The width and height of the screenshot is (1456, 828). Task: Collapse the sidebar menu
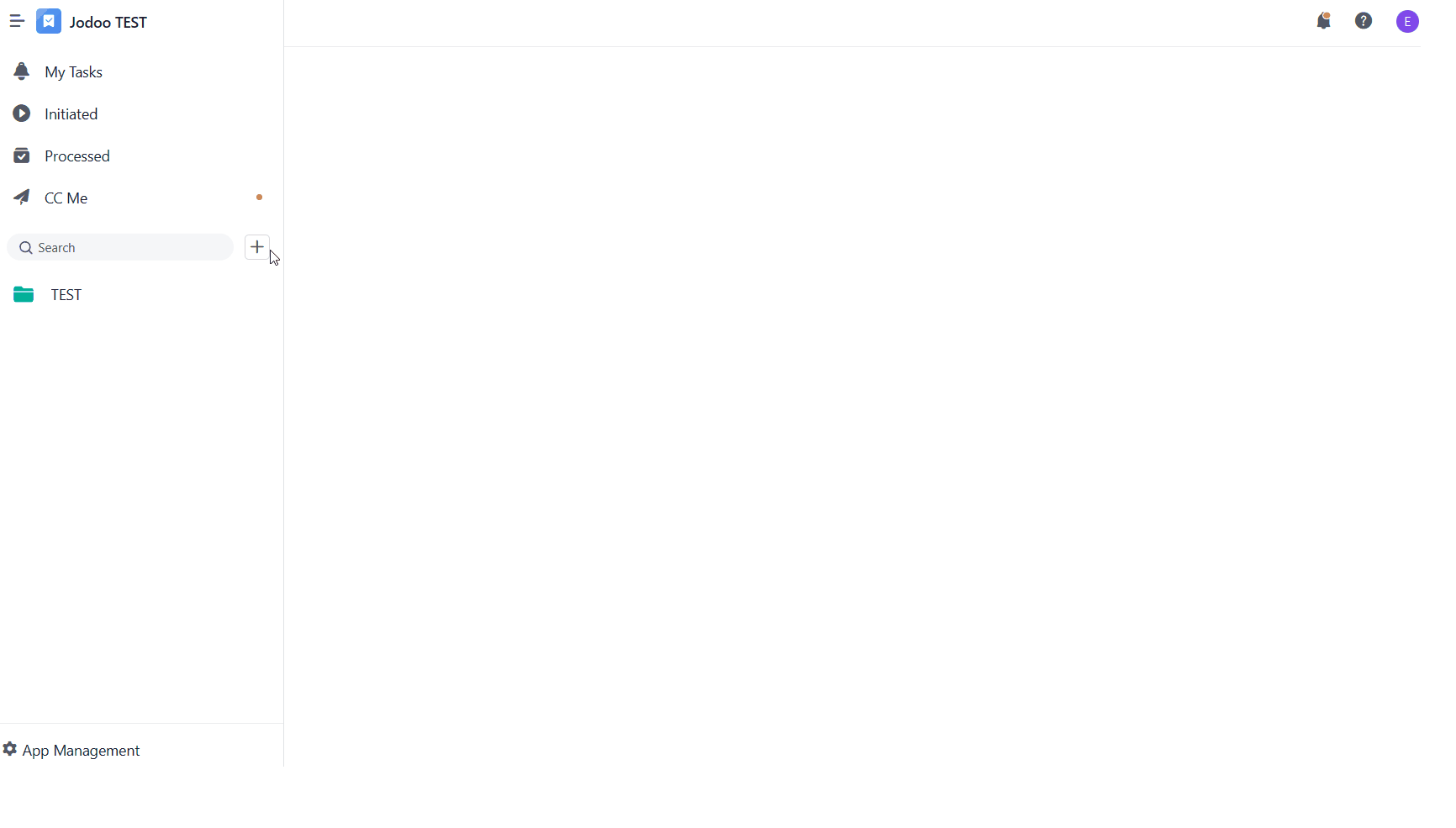(x=17, y=22)
